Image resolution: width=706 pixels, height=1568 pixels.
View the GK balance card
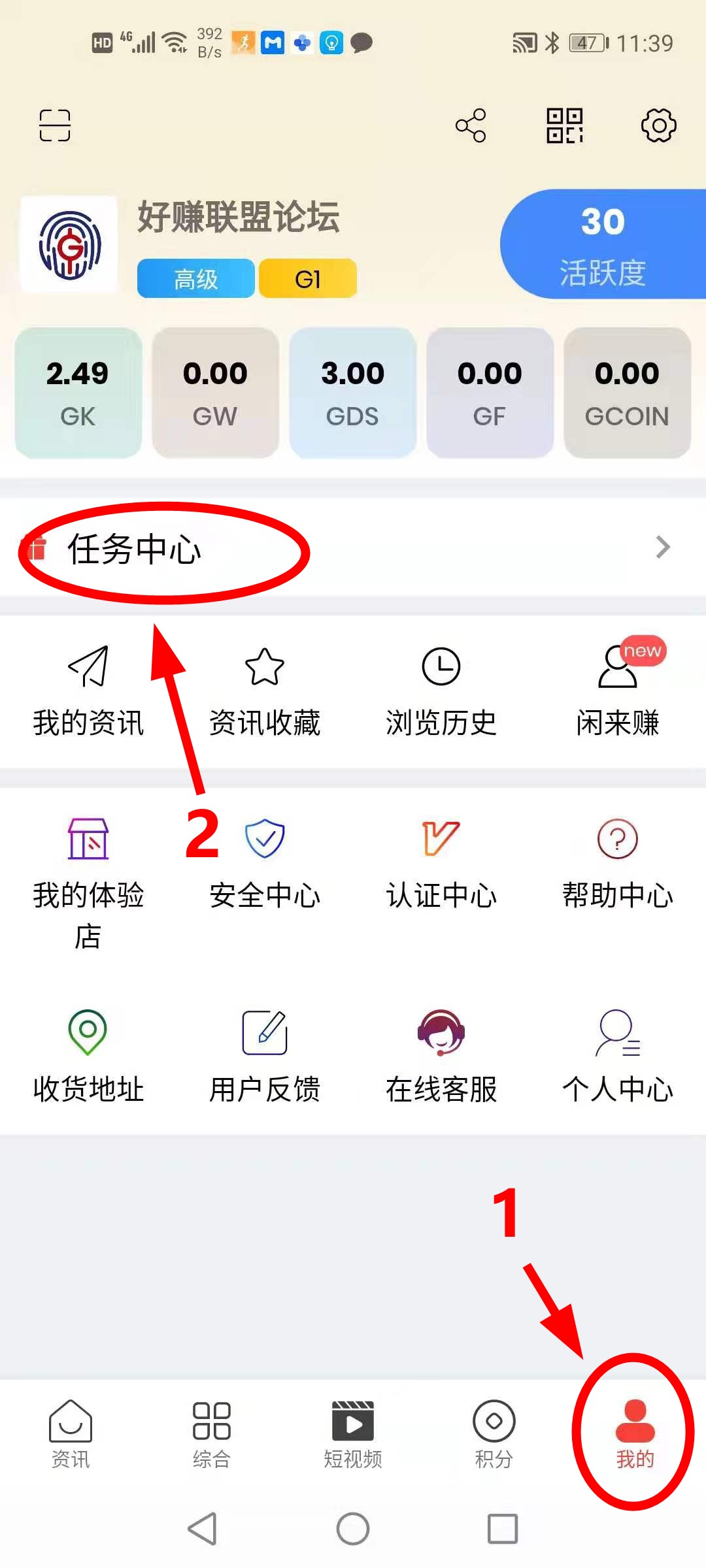click(x=78, y=393)
